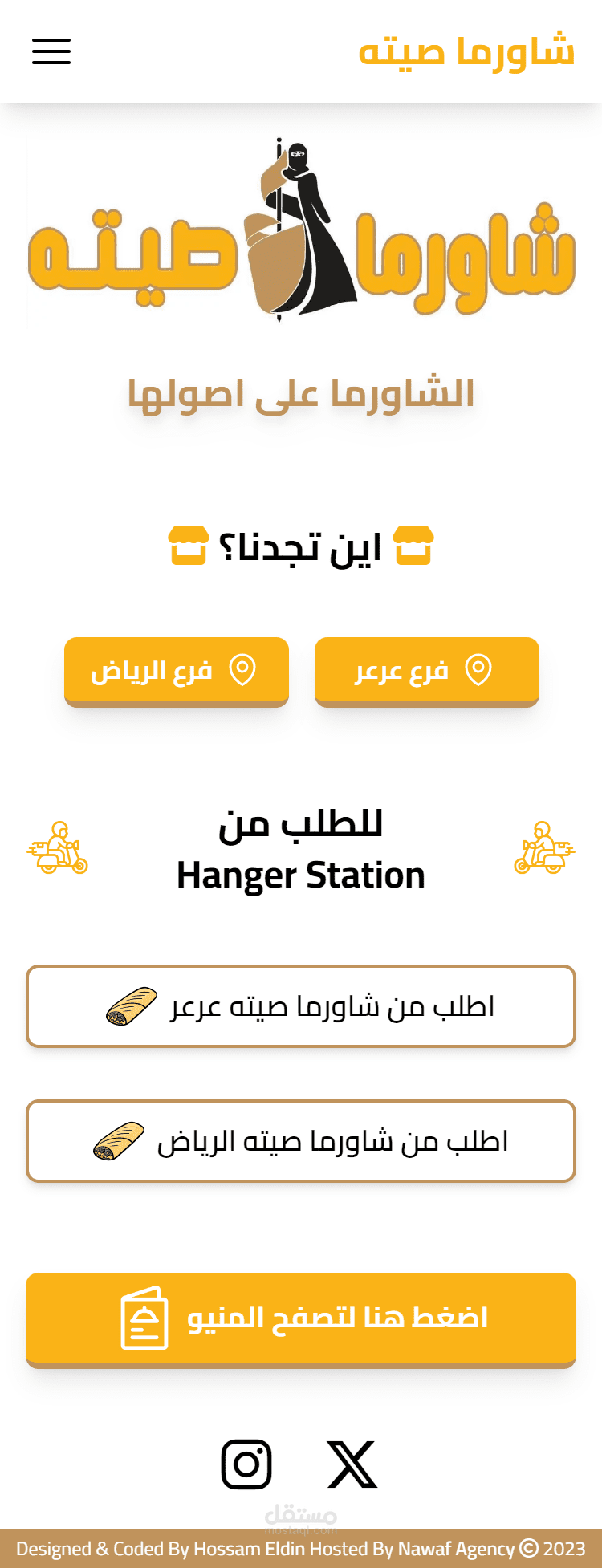Screen dimensions: 602x1568
Task: Tap the شاورما صيته site title link
Action: (x=466, y=51)
